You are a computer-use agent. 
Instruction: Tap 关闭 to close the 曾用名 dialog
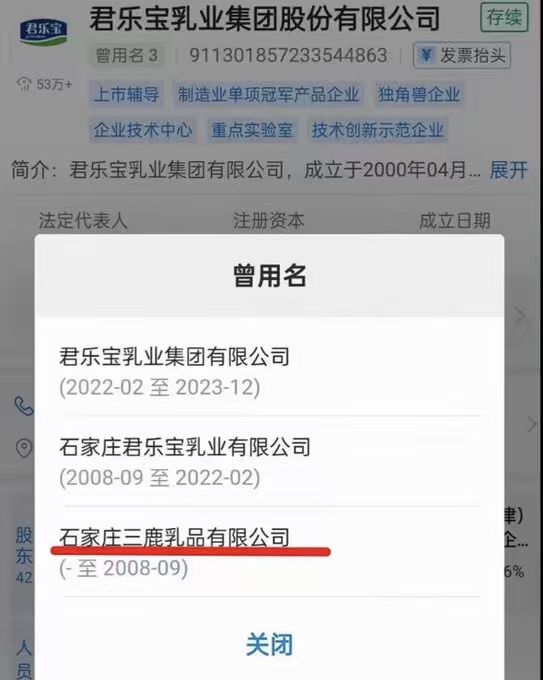269,644
